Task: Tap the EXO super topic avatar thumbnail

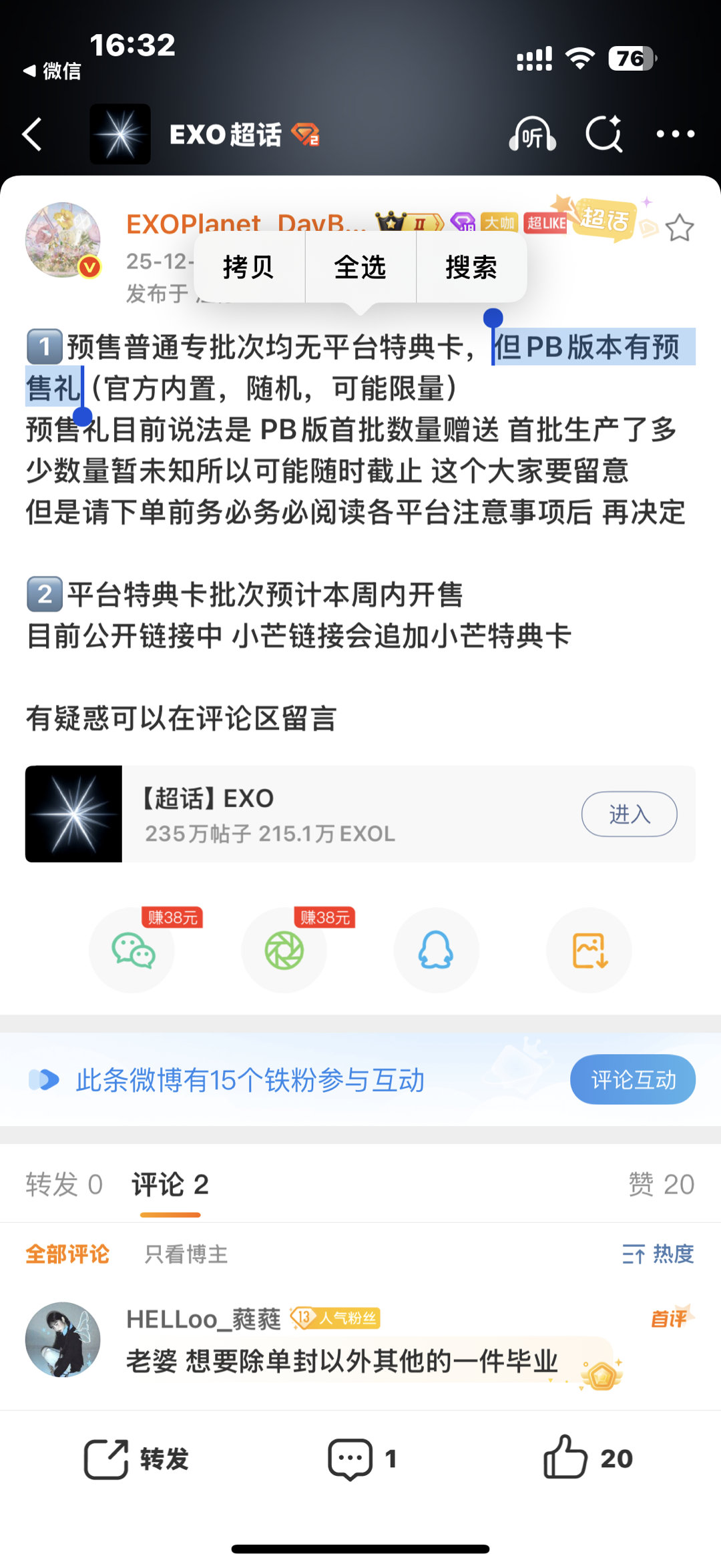Action: [120, 134]
